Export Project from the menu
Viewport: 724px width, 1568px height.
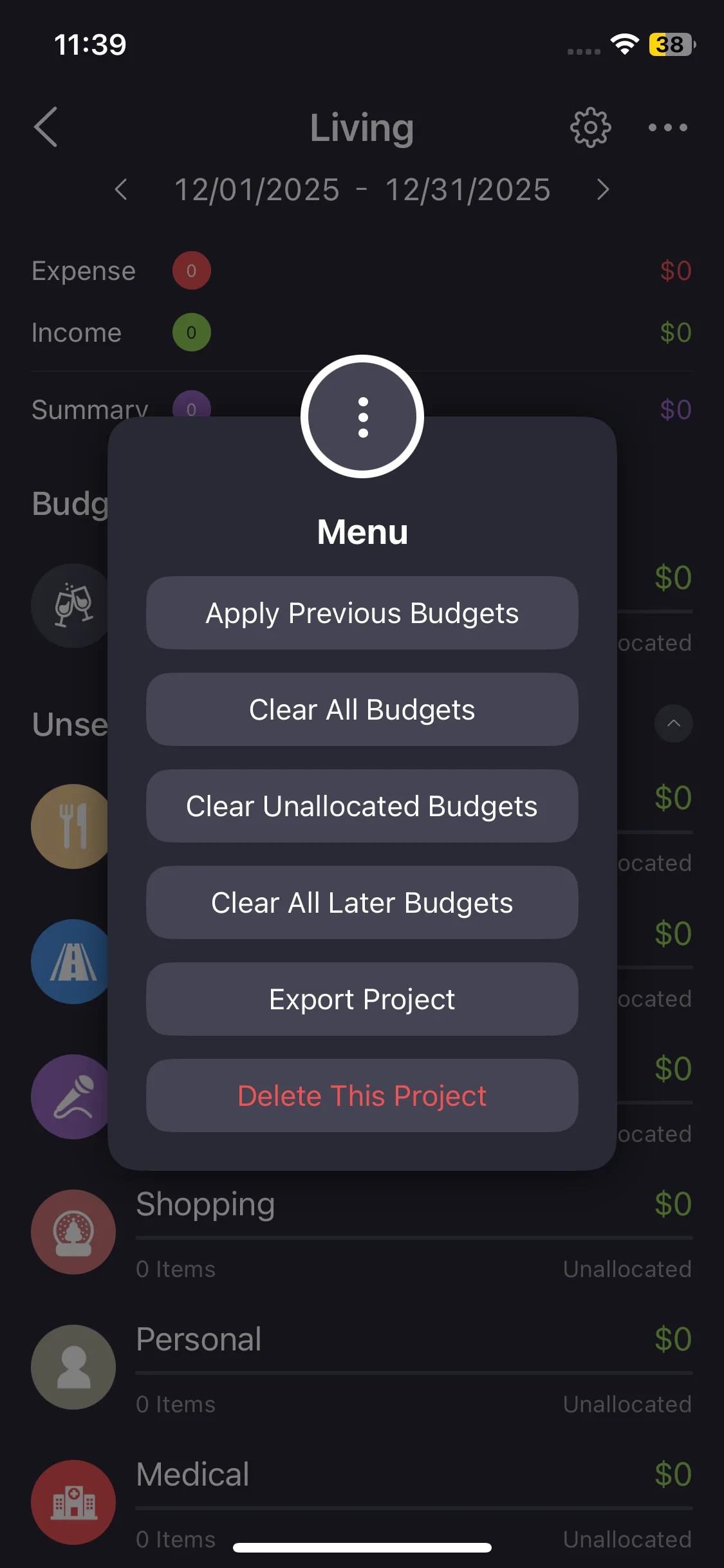pos(362,999)
